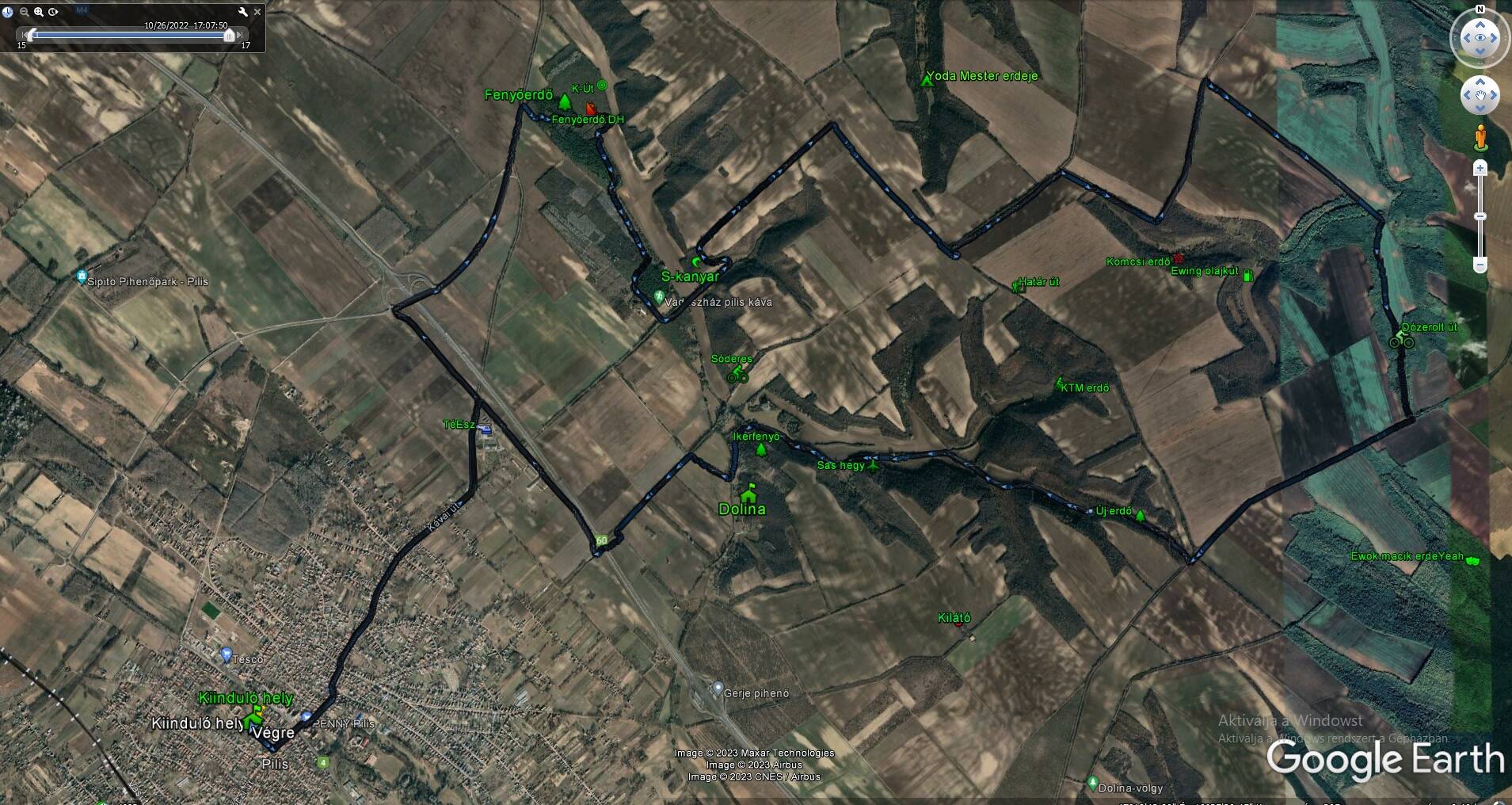The image size is (1512, 805).
Task: Select the Yoda Mester erdeje placemark
Action: pyautogui.click(x=926, y=80)
